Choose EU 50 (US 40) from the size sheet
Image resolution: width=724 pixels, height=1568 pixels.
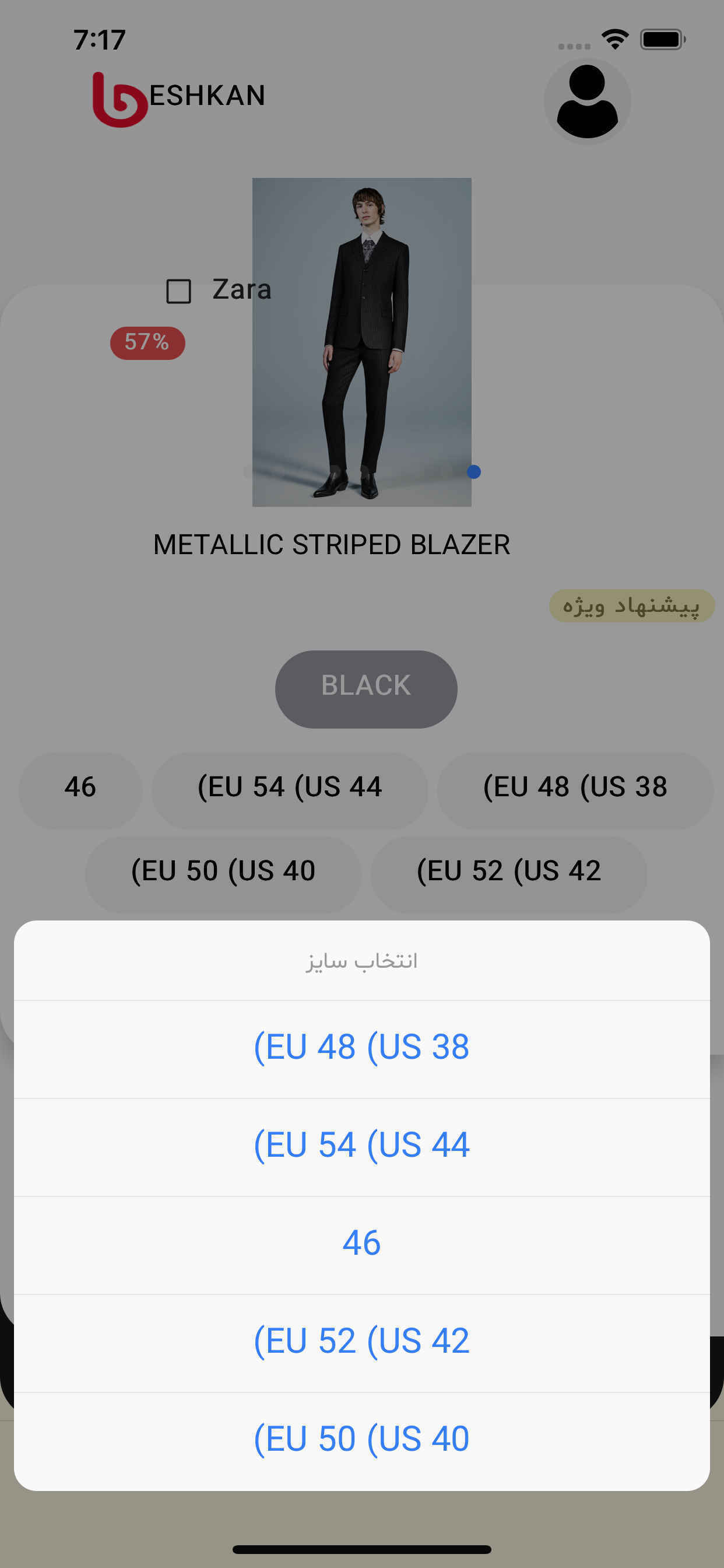click(361, 1440)
